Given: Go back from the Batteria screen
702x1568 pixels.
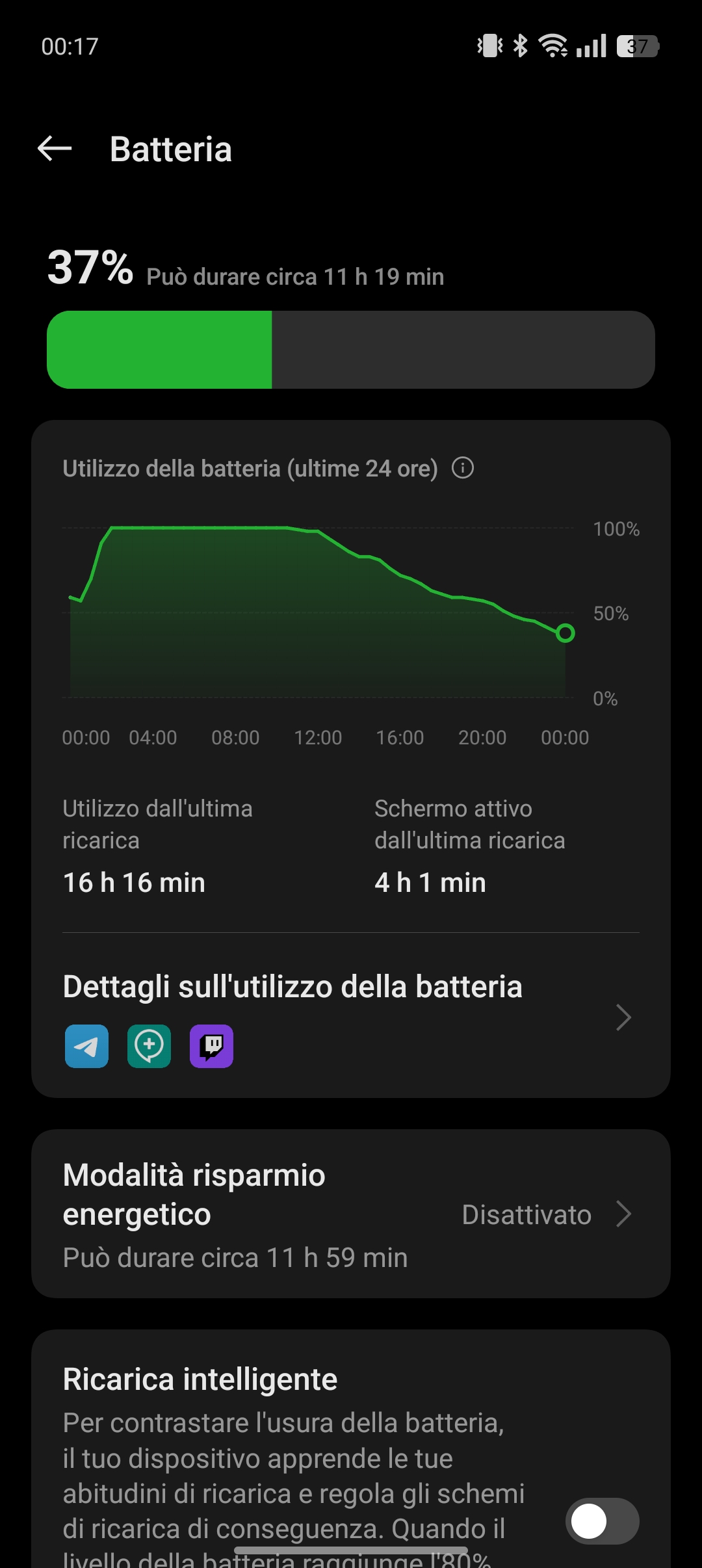Looking at the screenshot, I should click(x=55, y=149).
